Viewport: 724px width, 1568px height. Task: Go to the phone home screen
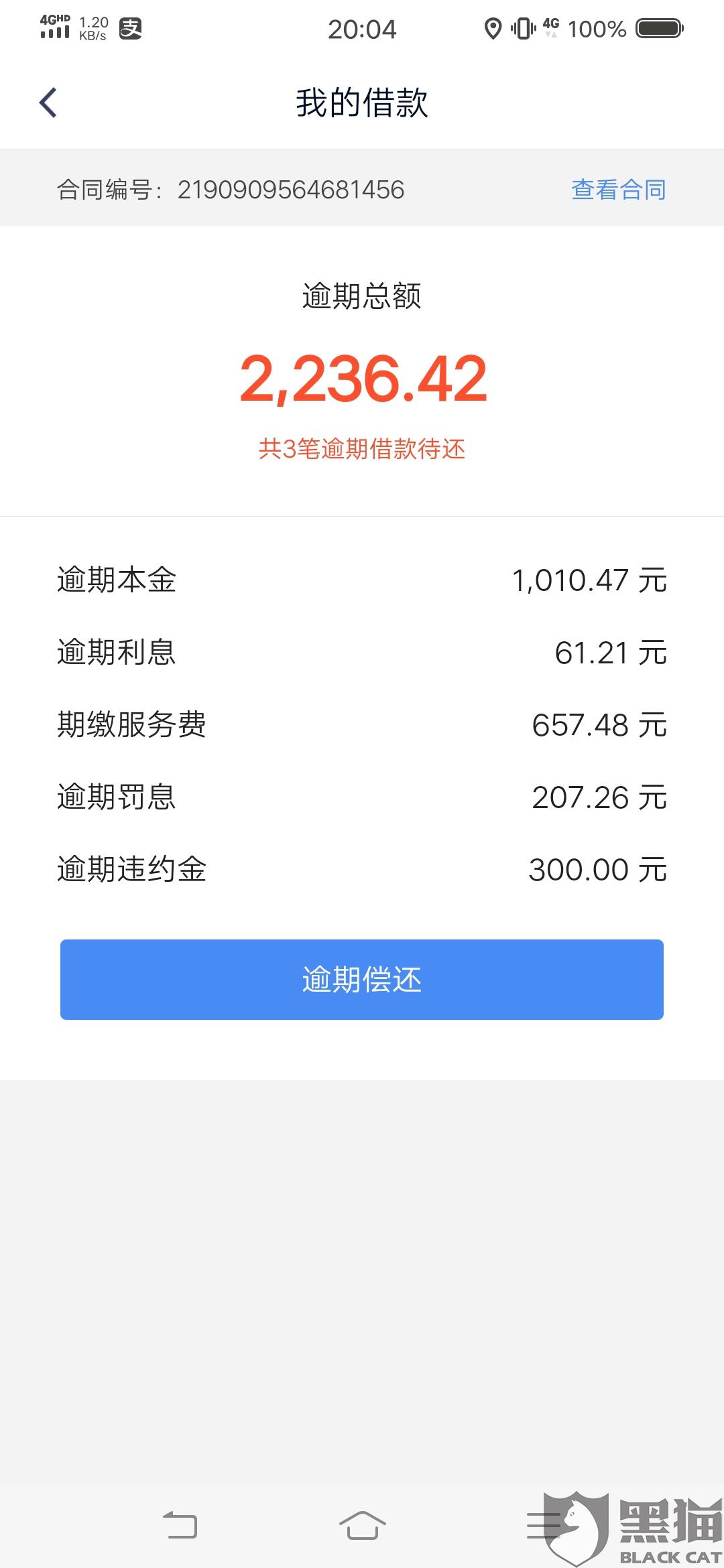click(x=362, y=1525)
